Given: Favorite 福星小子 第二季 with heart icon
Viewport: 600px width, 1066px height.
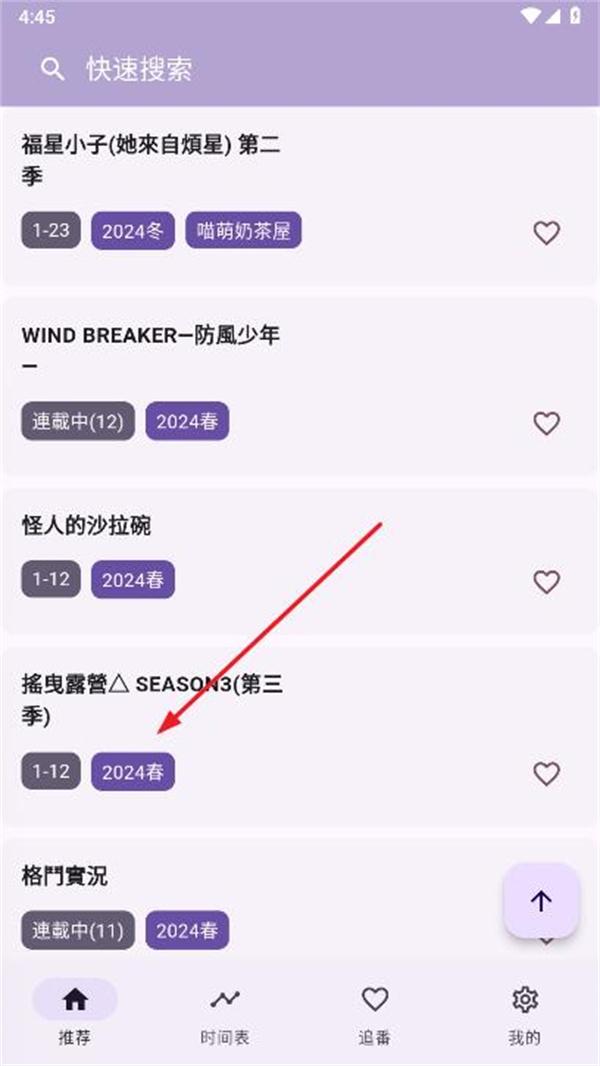Looking at the screenshot, I should tap(546, 233).
